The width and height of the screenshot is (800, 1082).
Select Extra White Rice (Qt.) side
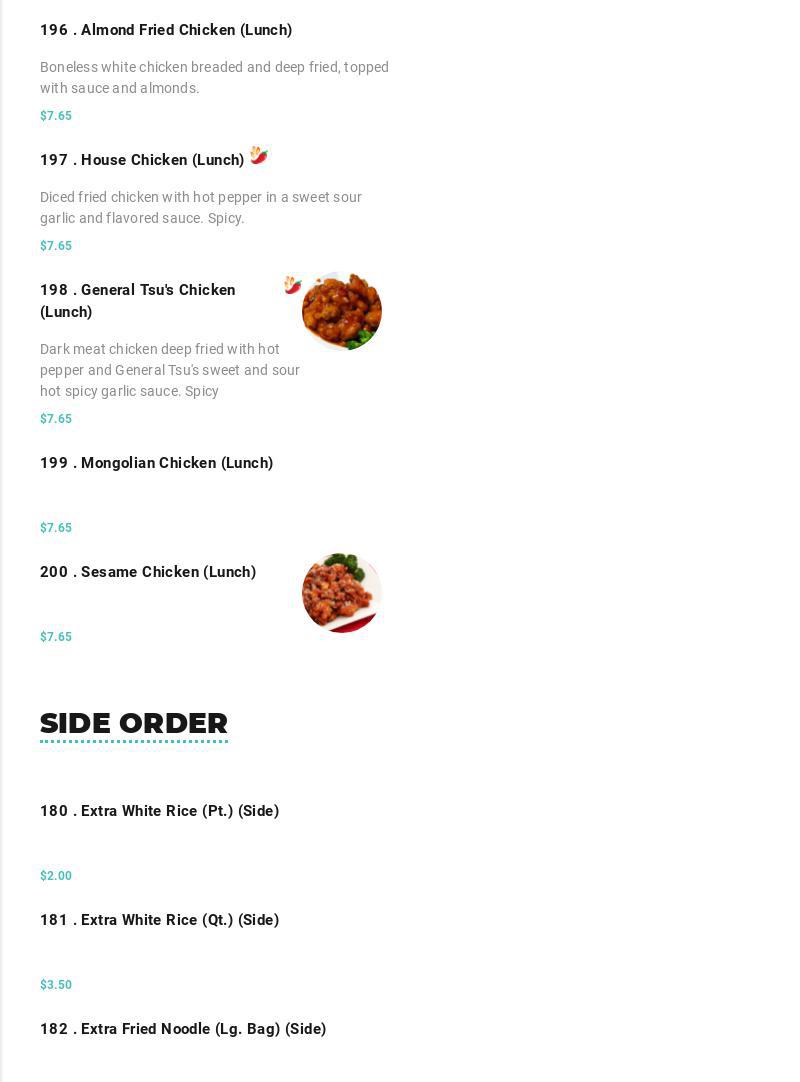pos(160,920)
